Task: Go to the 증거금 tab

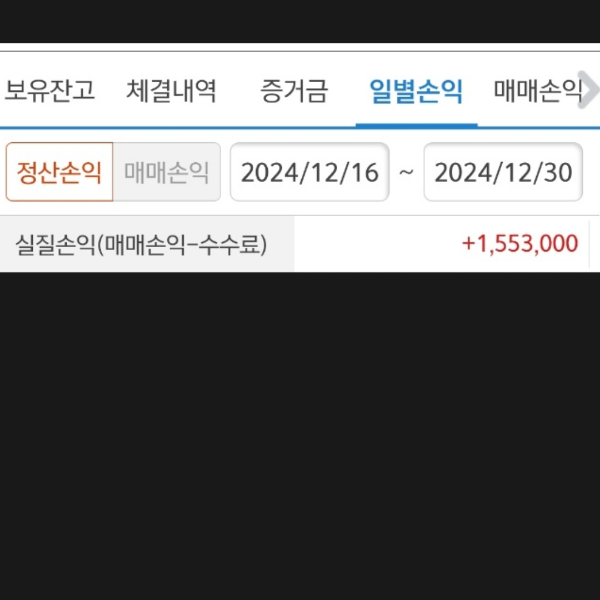Action: pos(293,92)
